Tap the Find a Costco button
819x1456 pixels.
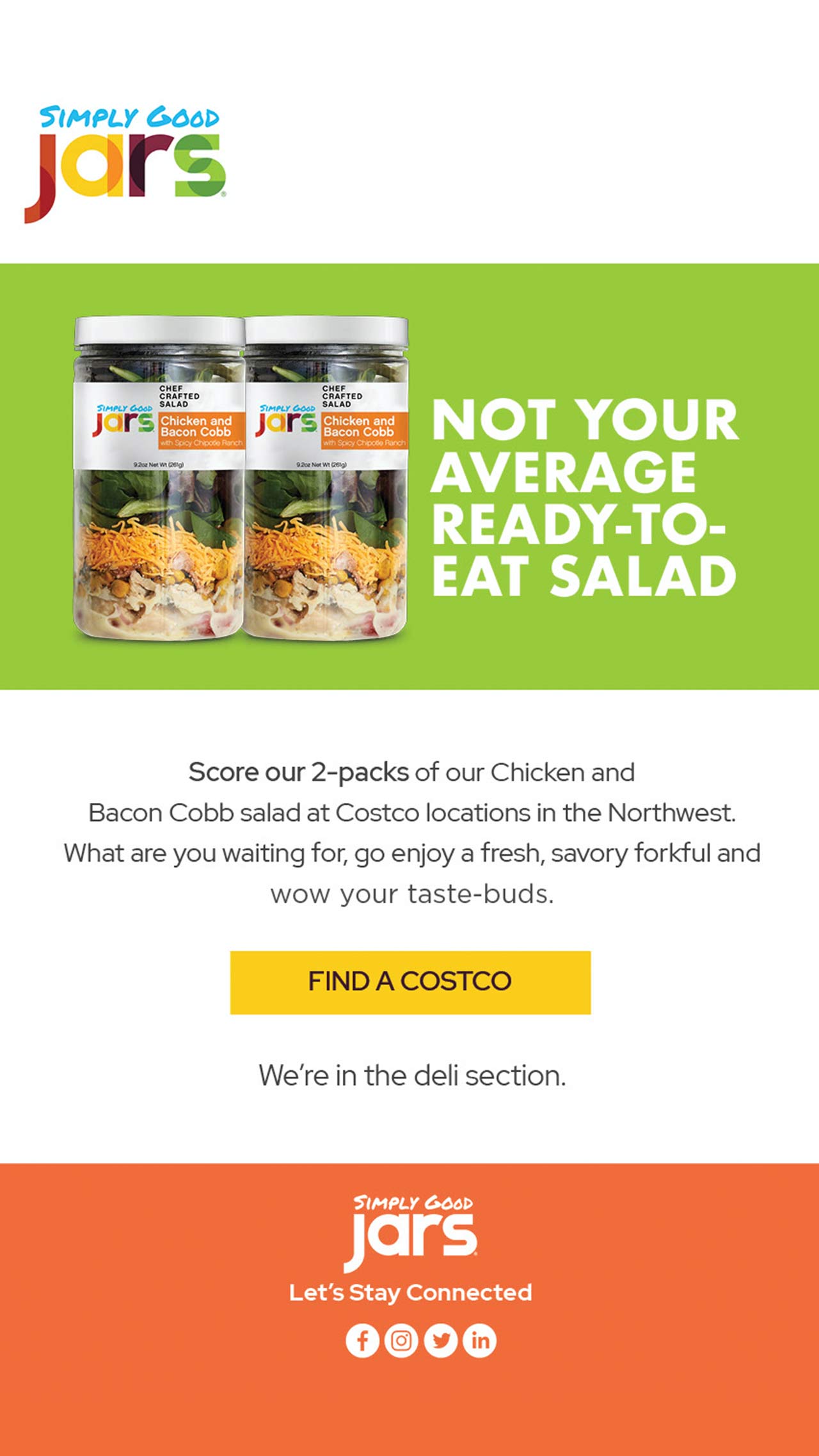point(410,982)
